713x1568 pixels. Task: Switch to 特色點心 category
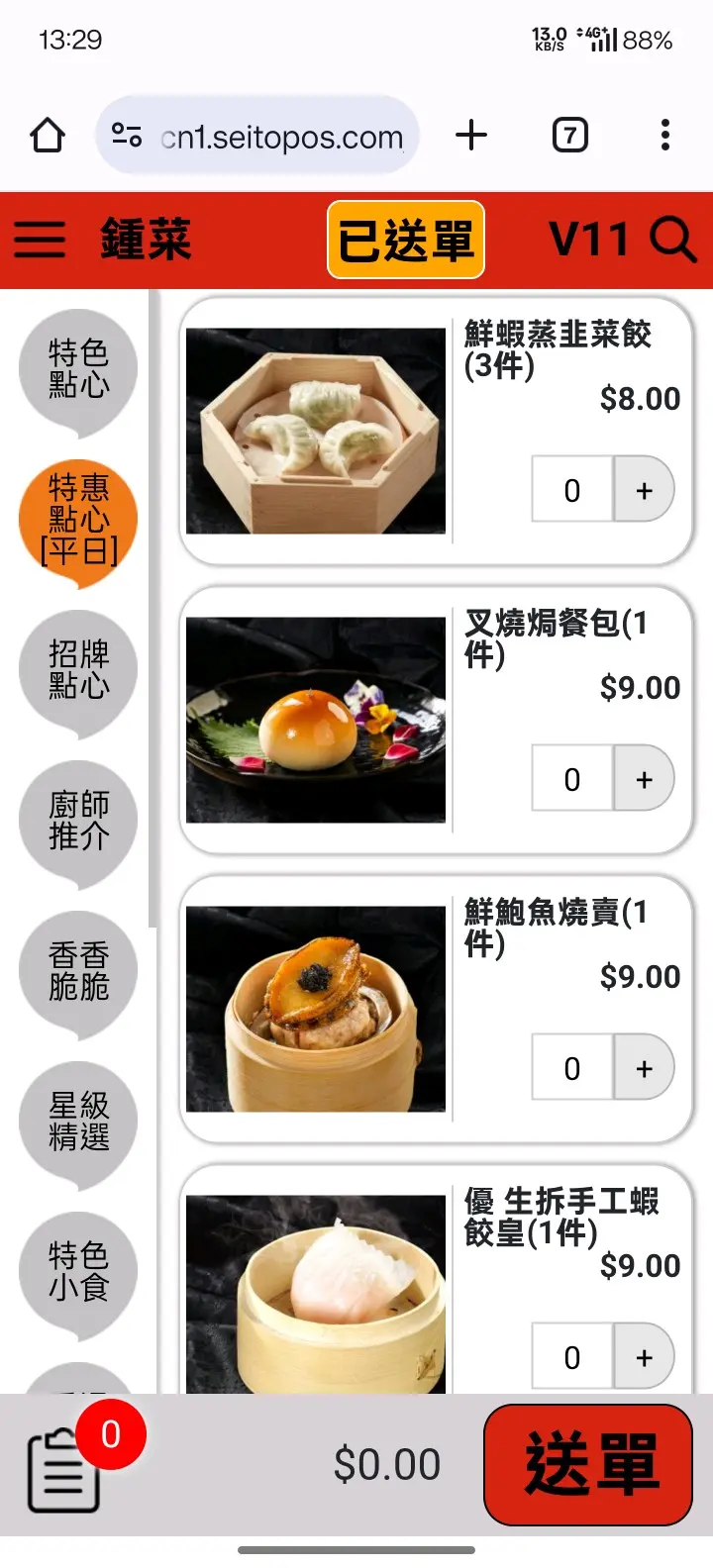click(x=78, y=368)
